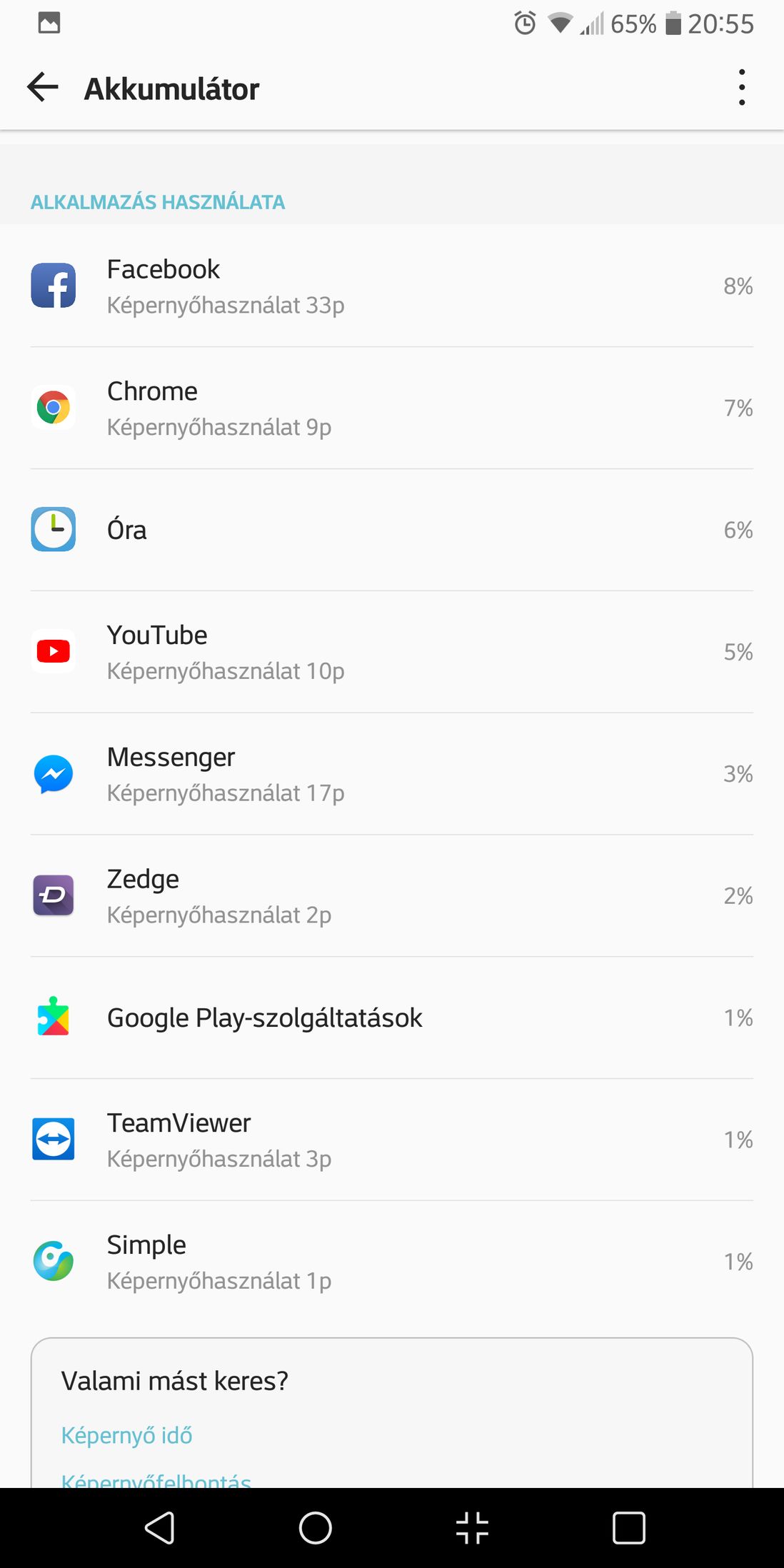Select the YouTube usage entry
This screenshot has width=784, height=1568.
[392, 652]
